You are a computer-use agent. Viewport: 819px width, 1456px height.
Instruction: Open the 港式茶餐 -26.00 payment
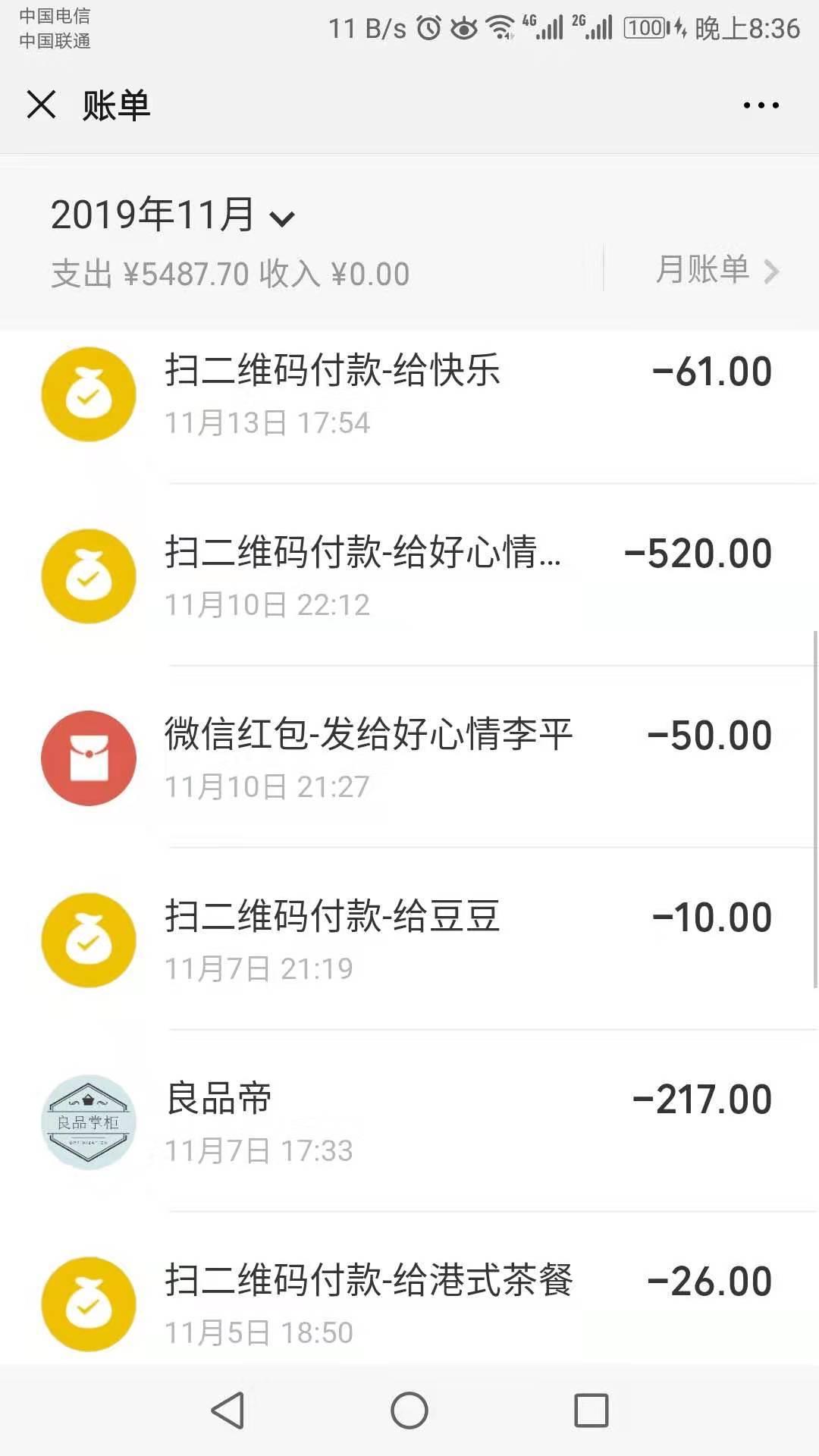coord(409,1303)
